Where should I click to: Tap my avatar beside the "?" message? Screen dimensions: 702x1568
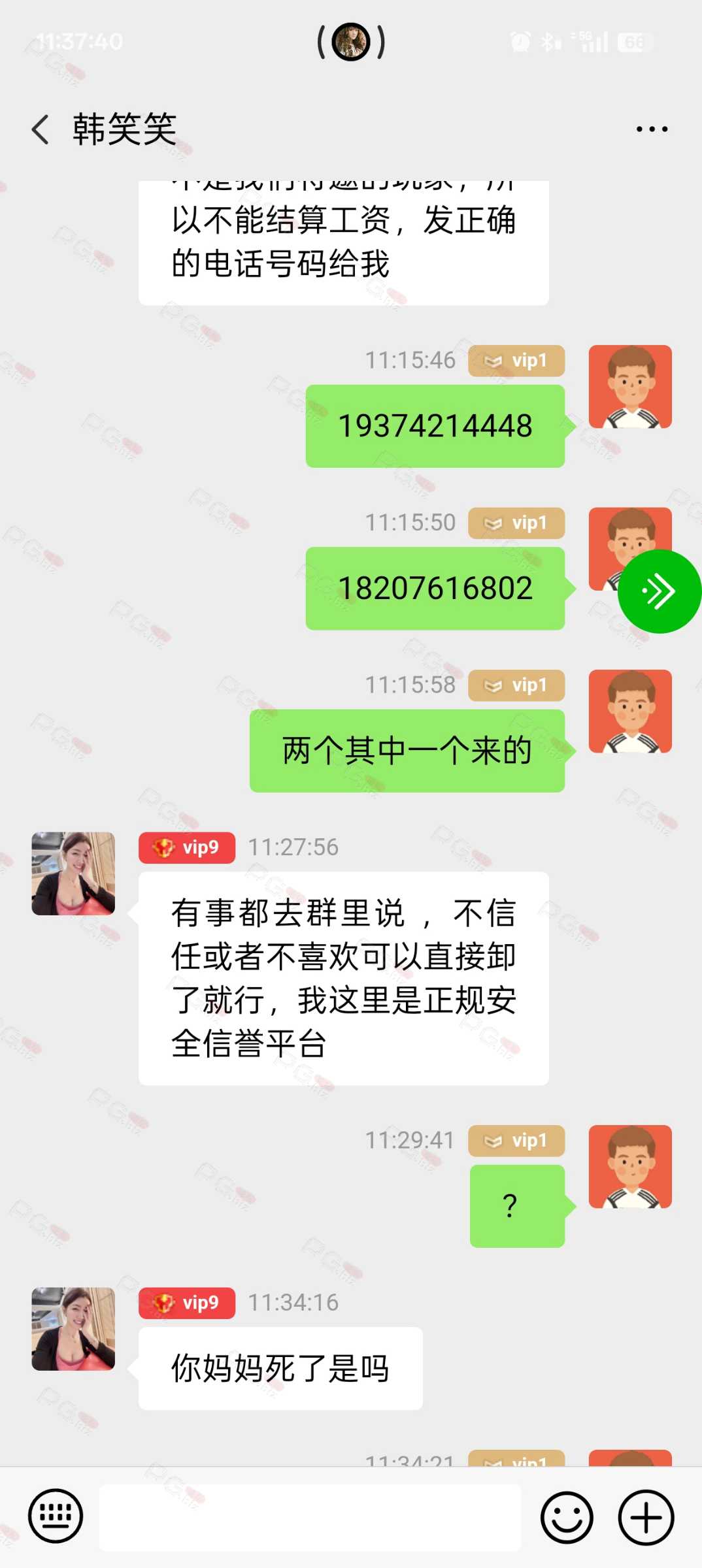tap(630, 1167)
